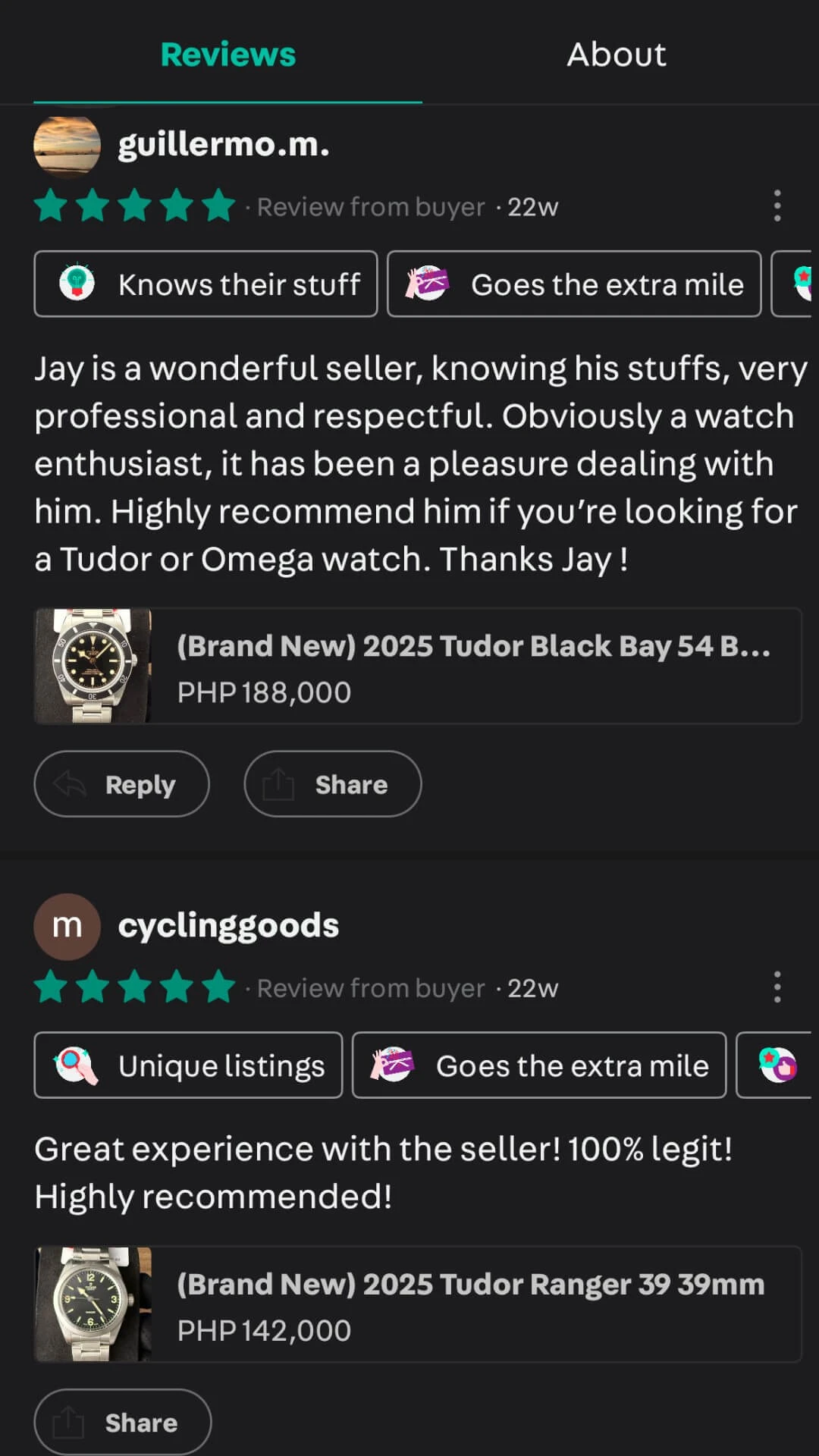The image size is (819, 1456).
Task: Open cyclinggoods' profile
Action: pyautogui.click(x=227, y=926)
